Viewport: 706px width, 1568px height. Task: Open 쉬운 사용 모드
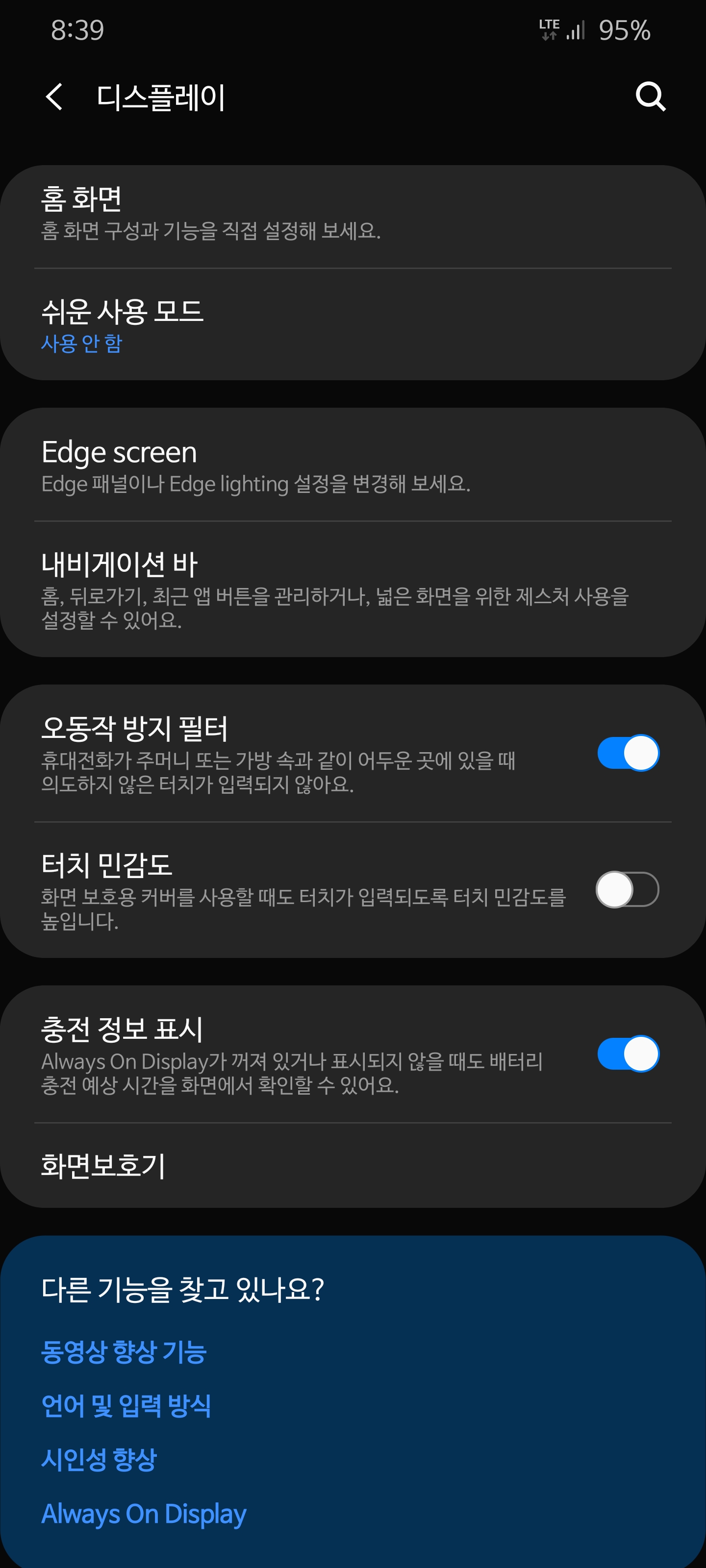click(x=353, y=325)
